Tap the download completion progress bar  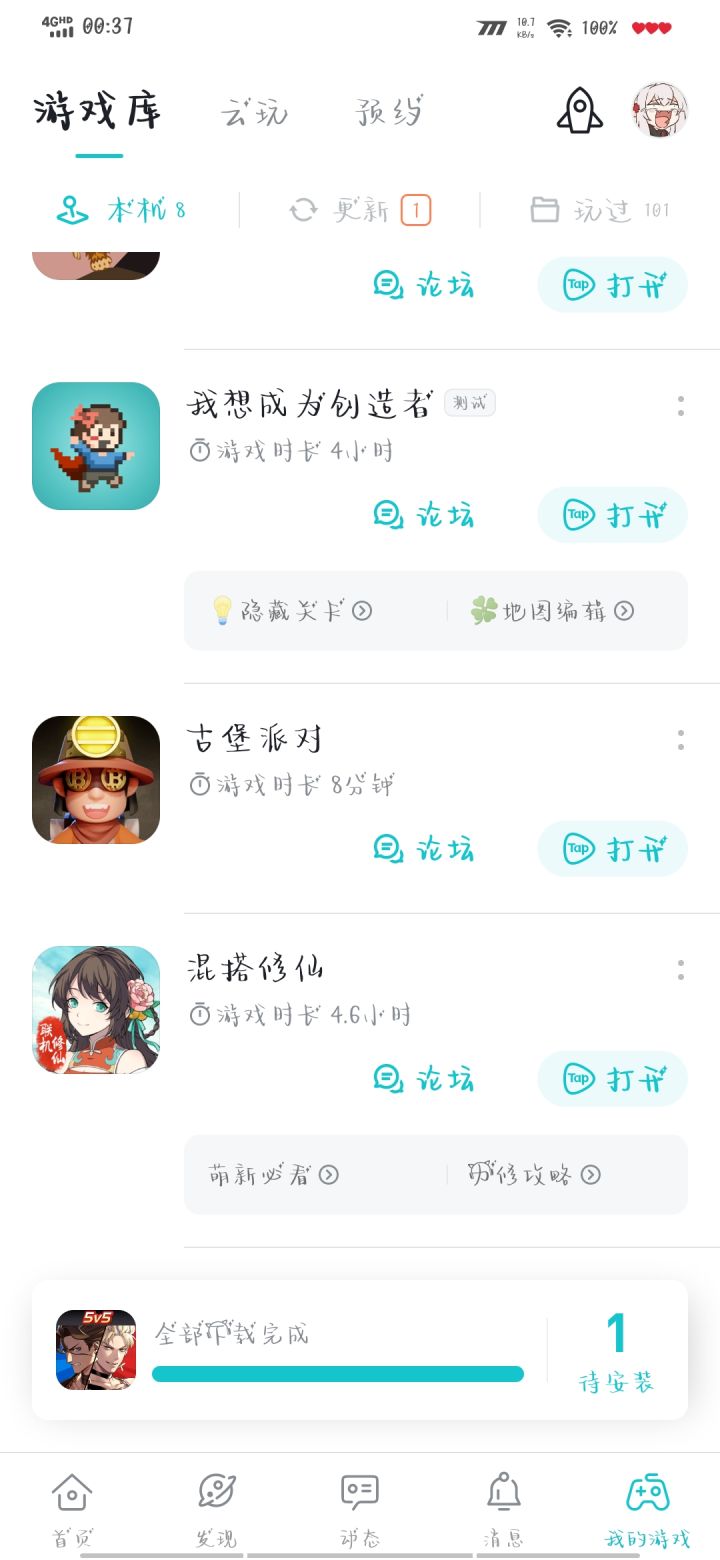(338, 1374)
